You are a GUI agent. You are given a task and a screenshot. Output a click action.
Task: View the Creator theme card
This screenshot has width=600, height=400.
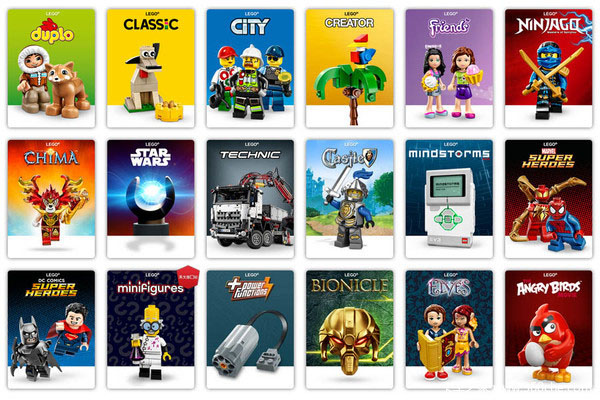(350, 68)
